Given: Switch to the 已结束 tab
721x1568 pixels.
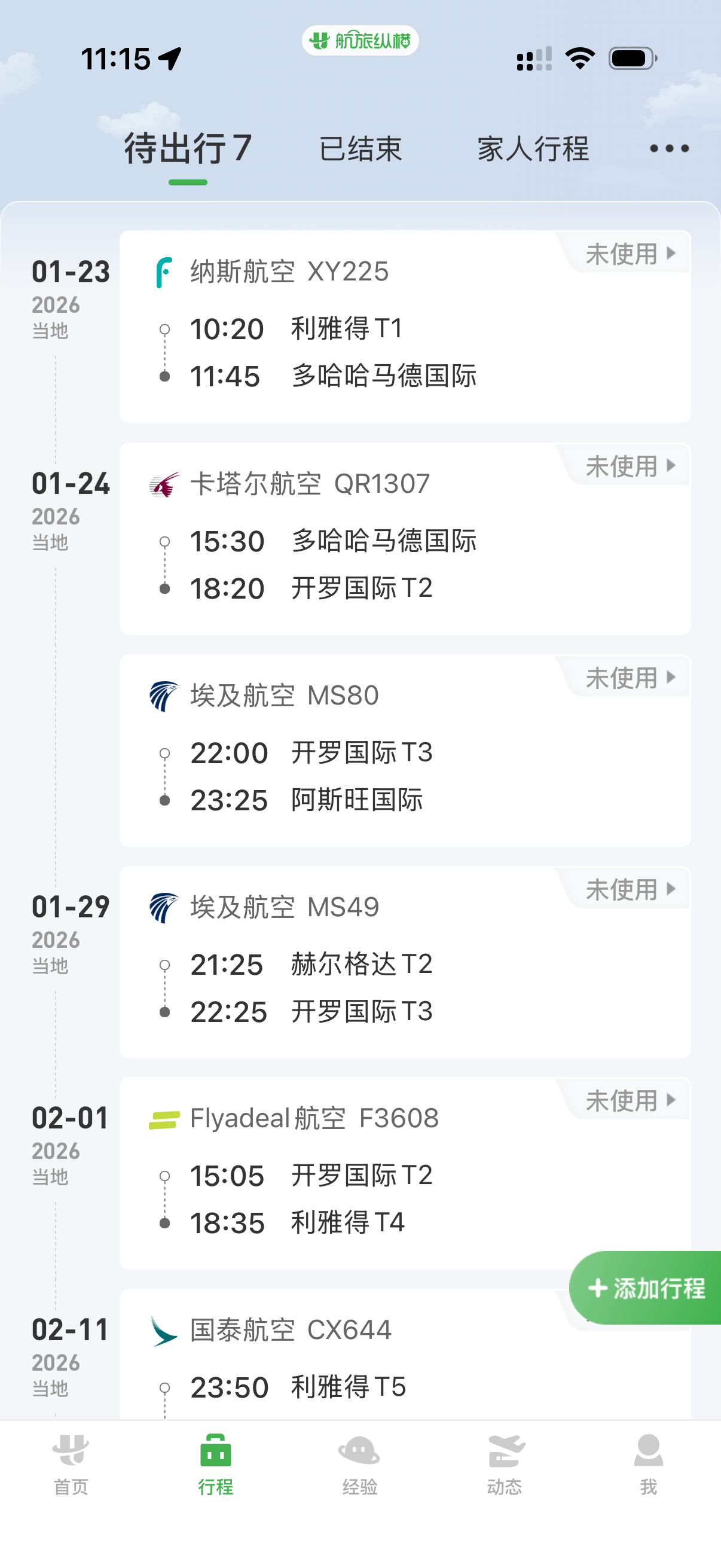Looking at the screenshot, I should click(x=360, y=148).
